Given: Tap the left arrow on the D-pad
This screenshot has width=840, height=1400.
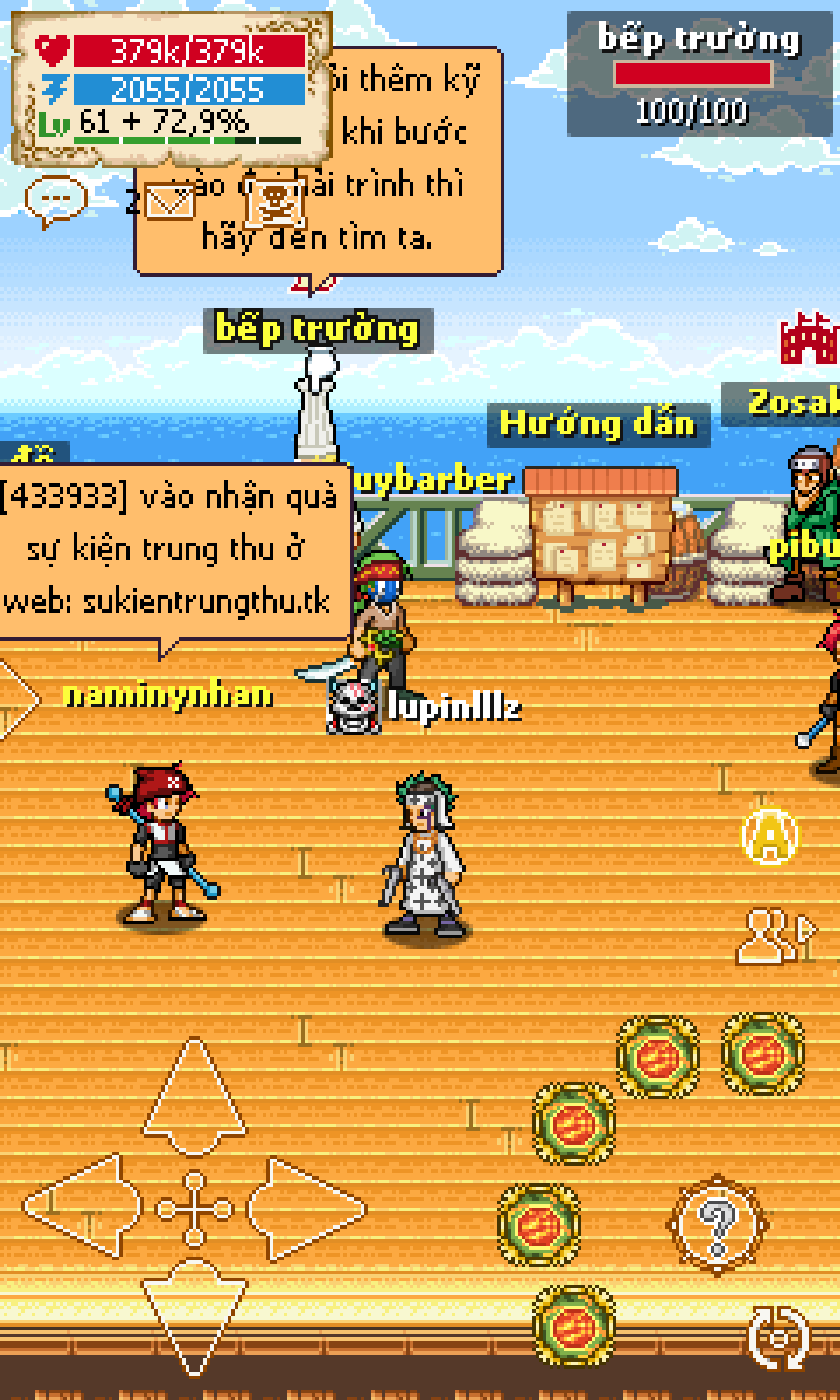Looking at the screenshot, I should (x=83, y=1207).
